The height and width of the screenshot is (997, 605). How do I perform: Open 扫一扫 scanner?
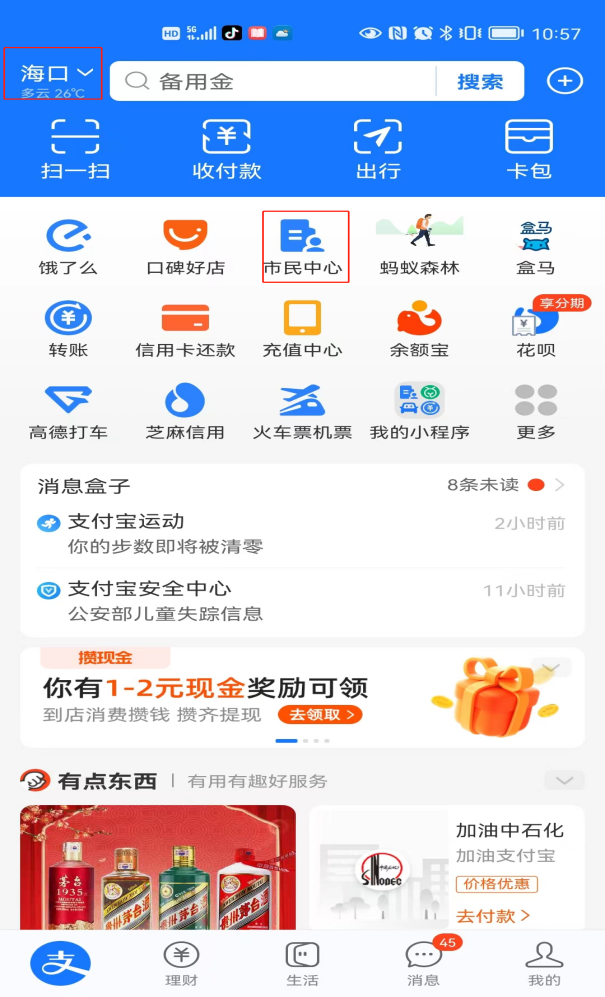(75, 149)
